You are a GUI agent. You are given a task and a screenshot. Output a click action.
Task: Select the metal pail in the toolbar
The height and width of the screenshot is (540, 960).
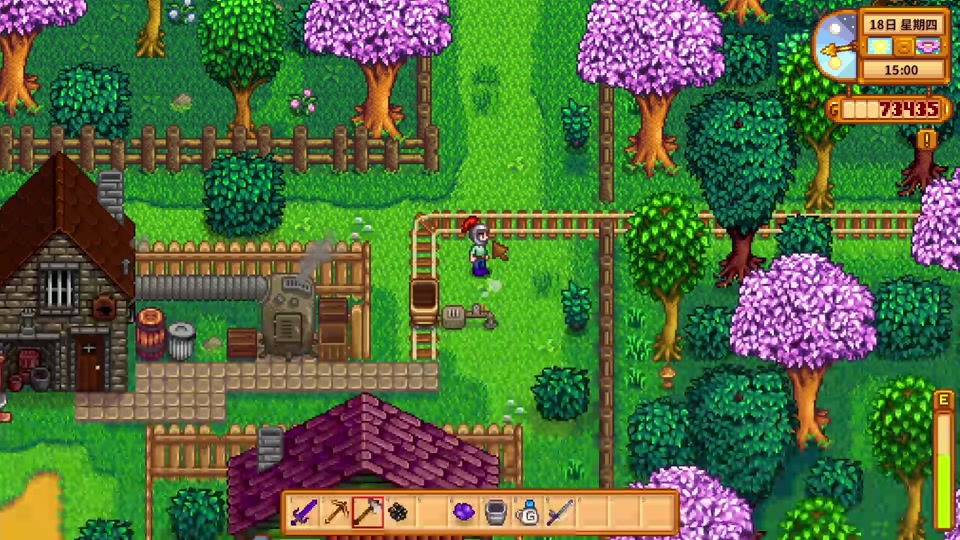[496, 513]
